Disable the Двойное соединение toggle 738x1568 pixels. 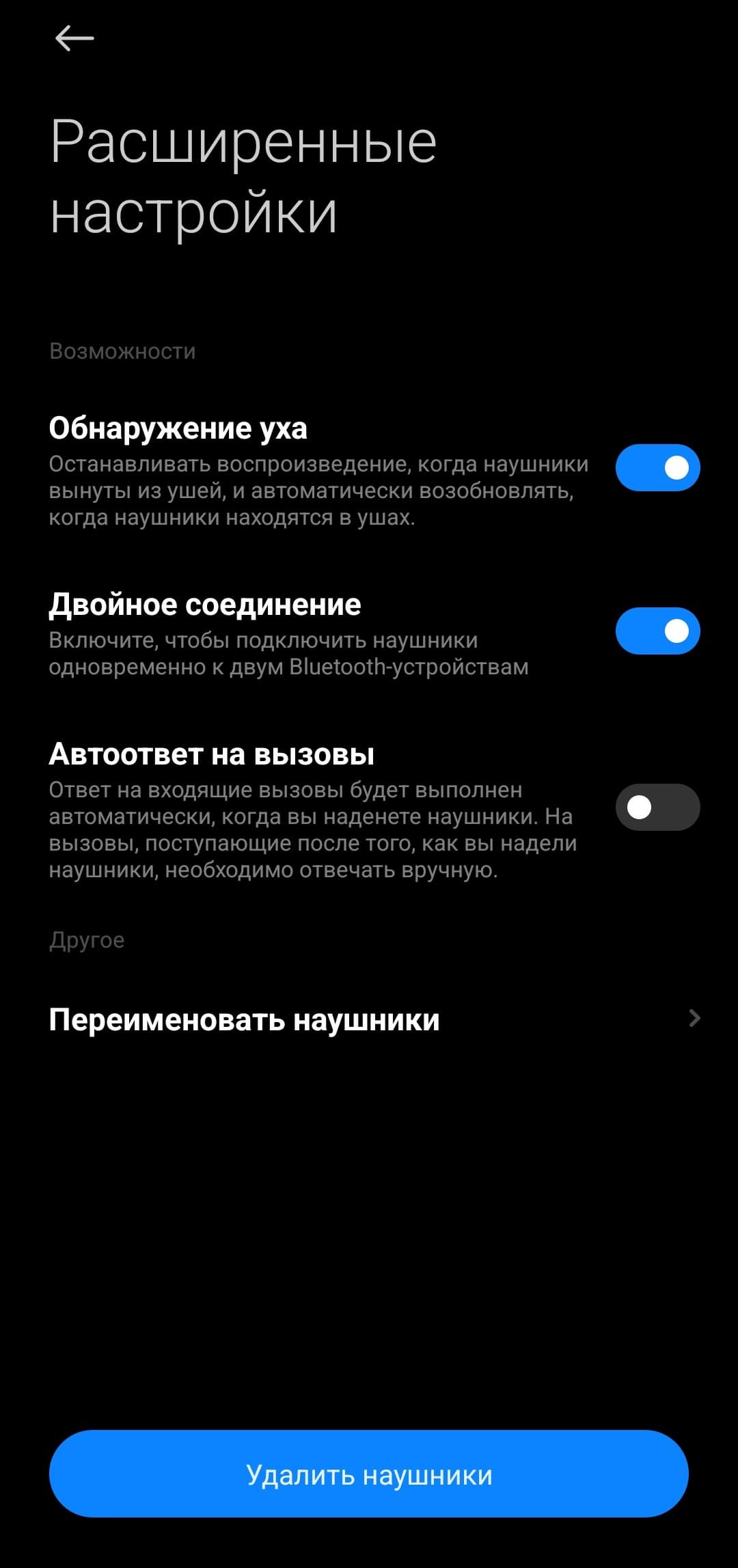click(657, 631)
